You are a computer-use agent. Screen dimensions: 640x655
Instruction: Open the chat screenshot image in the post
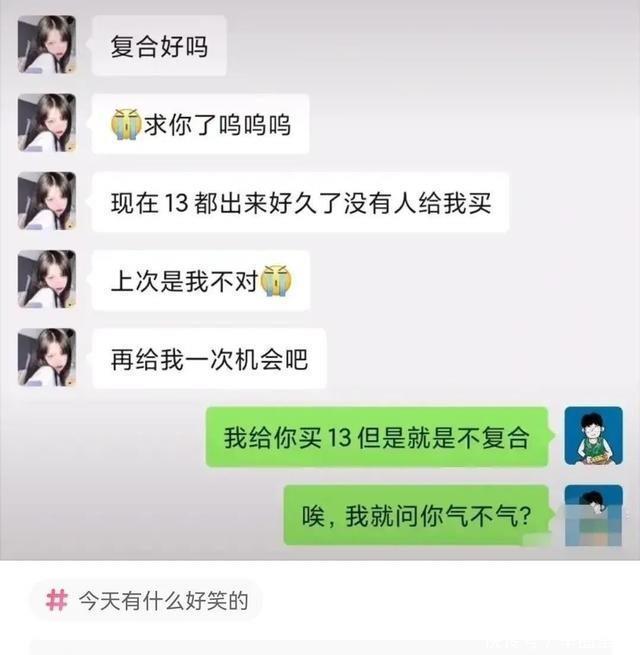click(320, 280)
